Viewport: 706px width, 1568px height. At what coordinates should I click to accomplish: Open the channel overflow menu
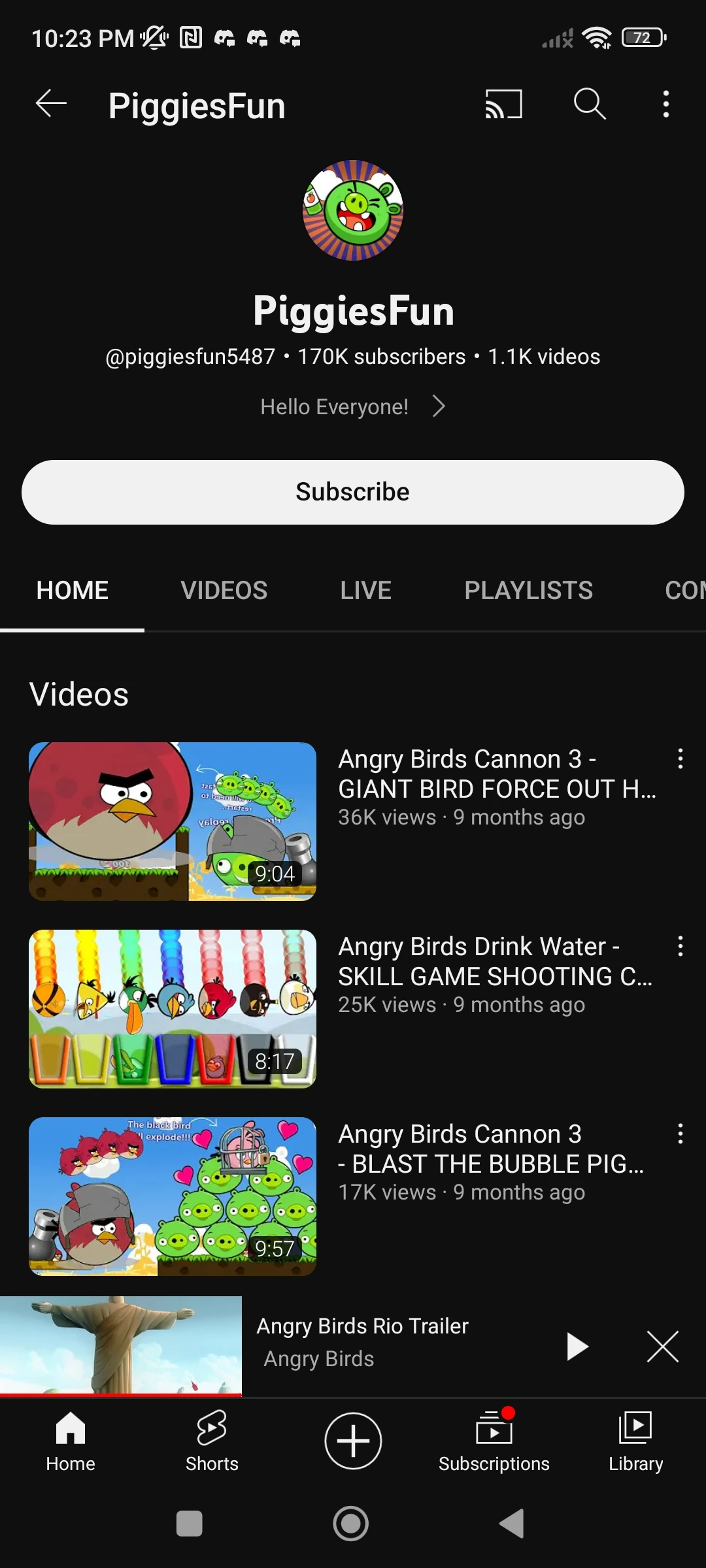click(665, 104)
